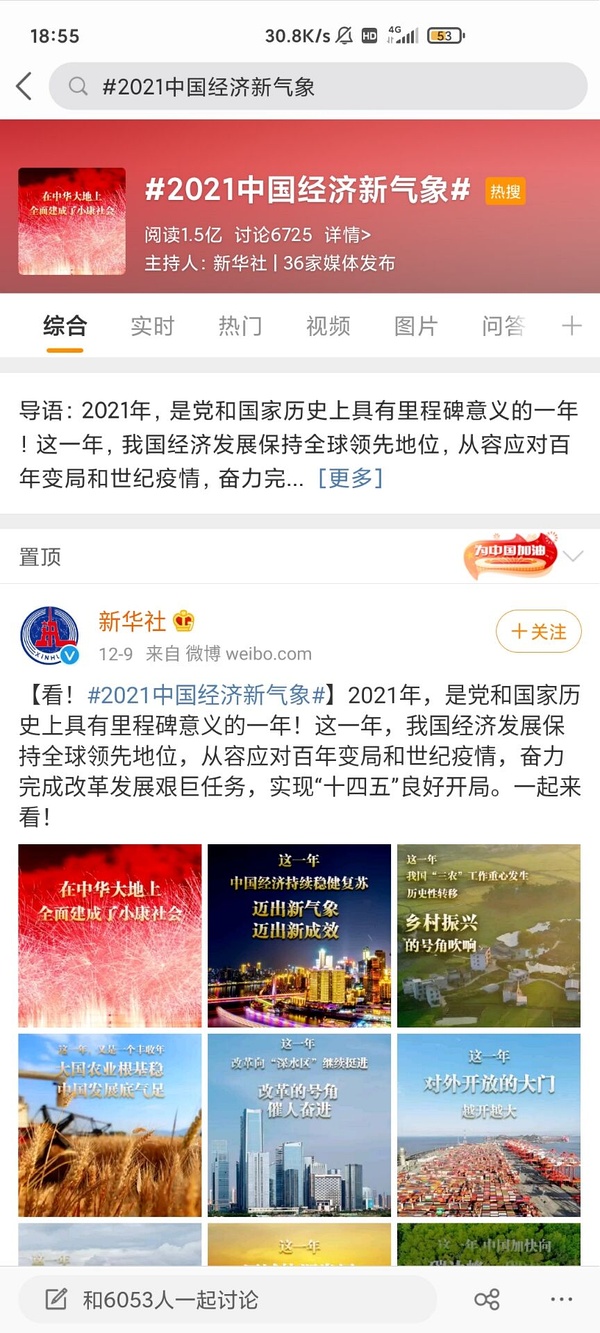Expand the chevron next to the pinned post
600x1333 pixels.
click(573, 557)
